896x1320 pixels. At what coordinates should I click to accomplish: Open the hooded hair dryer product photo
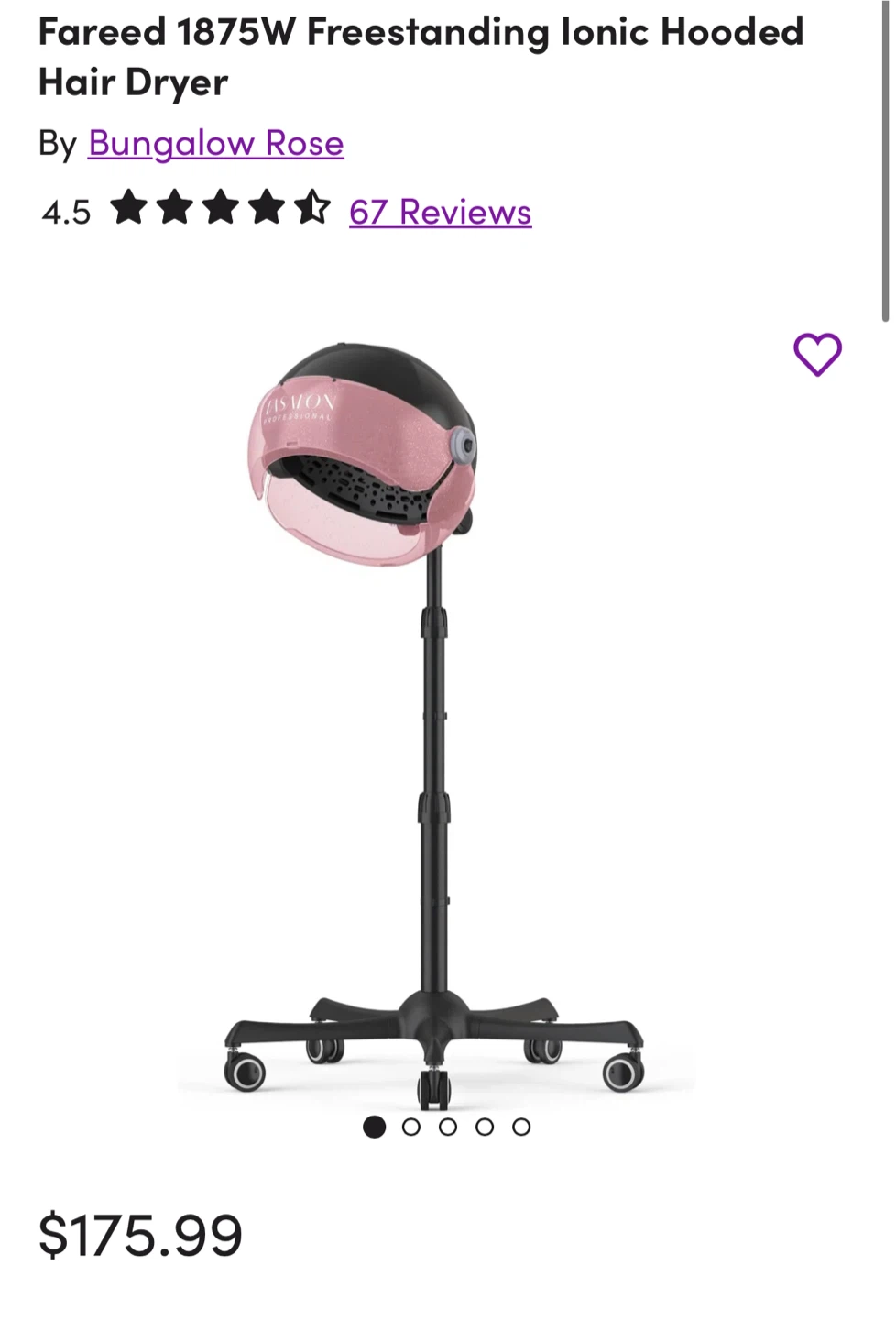tap(436, 715)
